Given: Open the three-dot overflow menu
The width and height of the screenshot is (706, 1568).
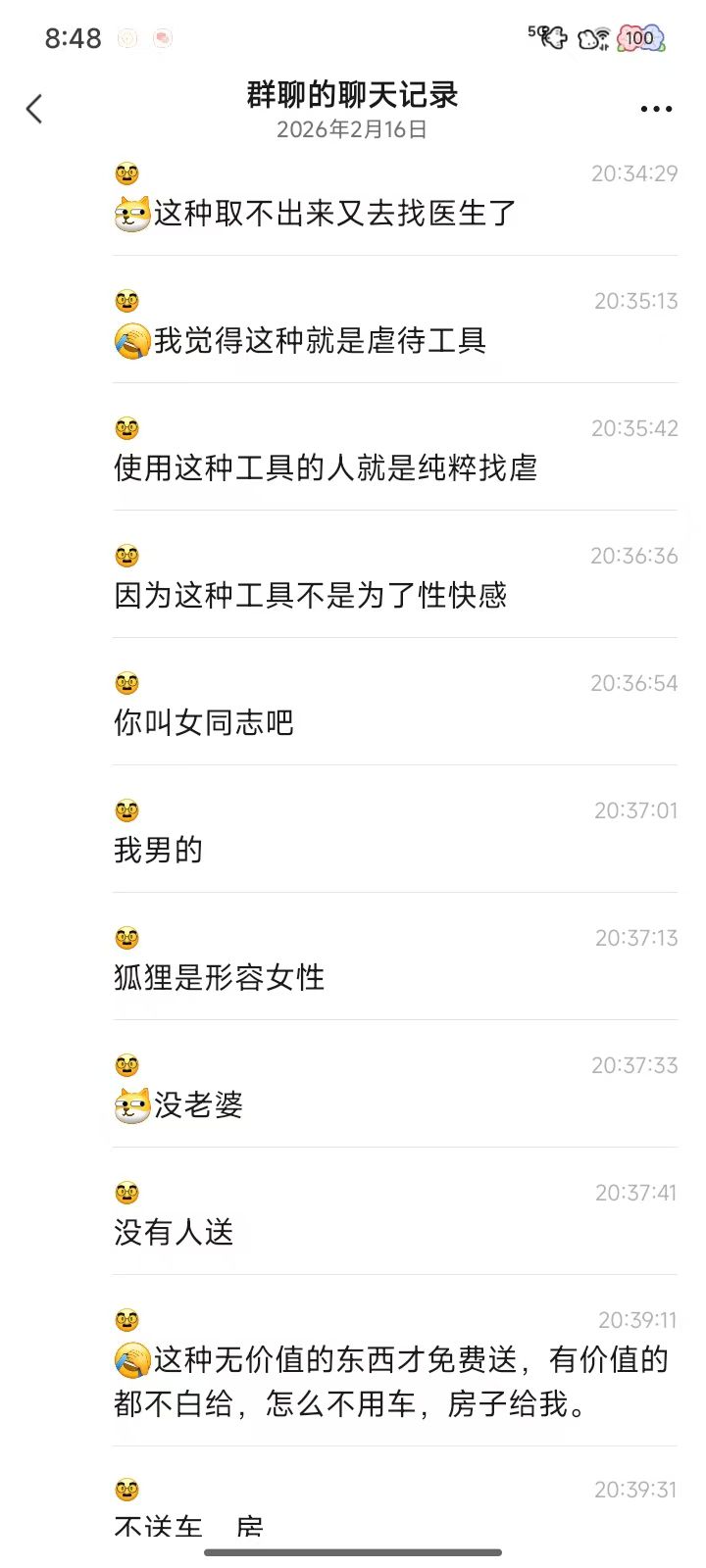Looking at the screenshot, I should tap(655, 109).
